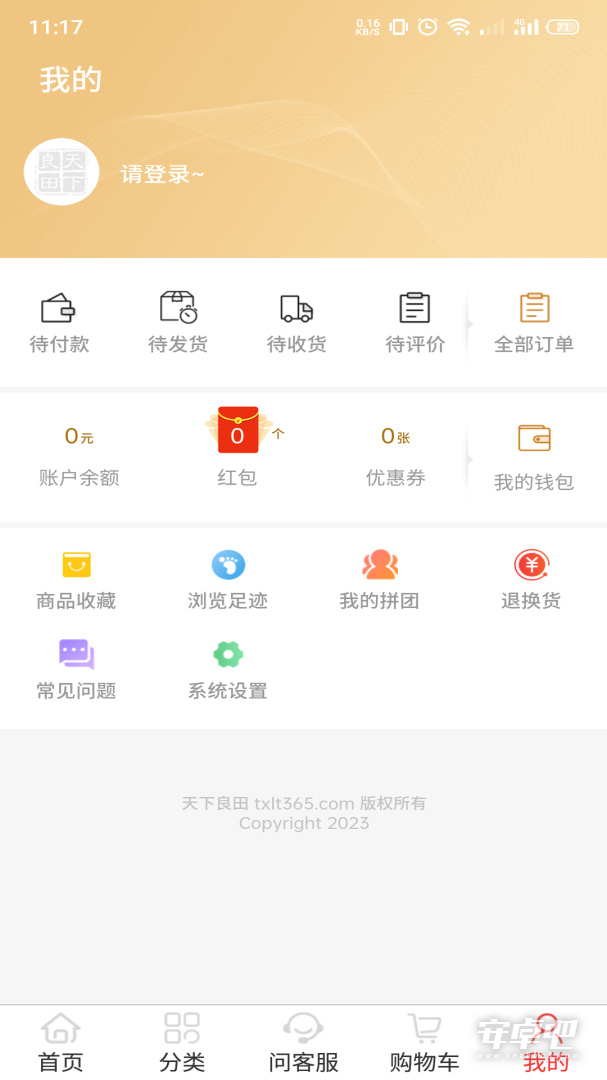Open 系统设置
The height and width of the screenshot is (1080, 607).
(x=228, y=670)
